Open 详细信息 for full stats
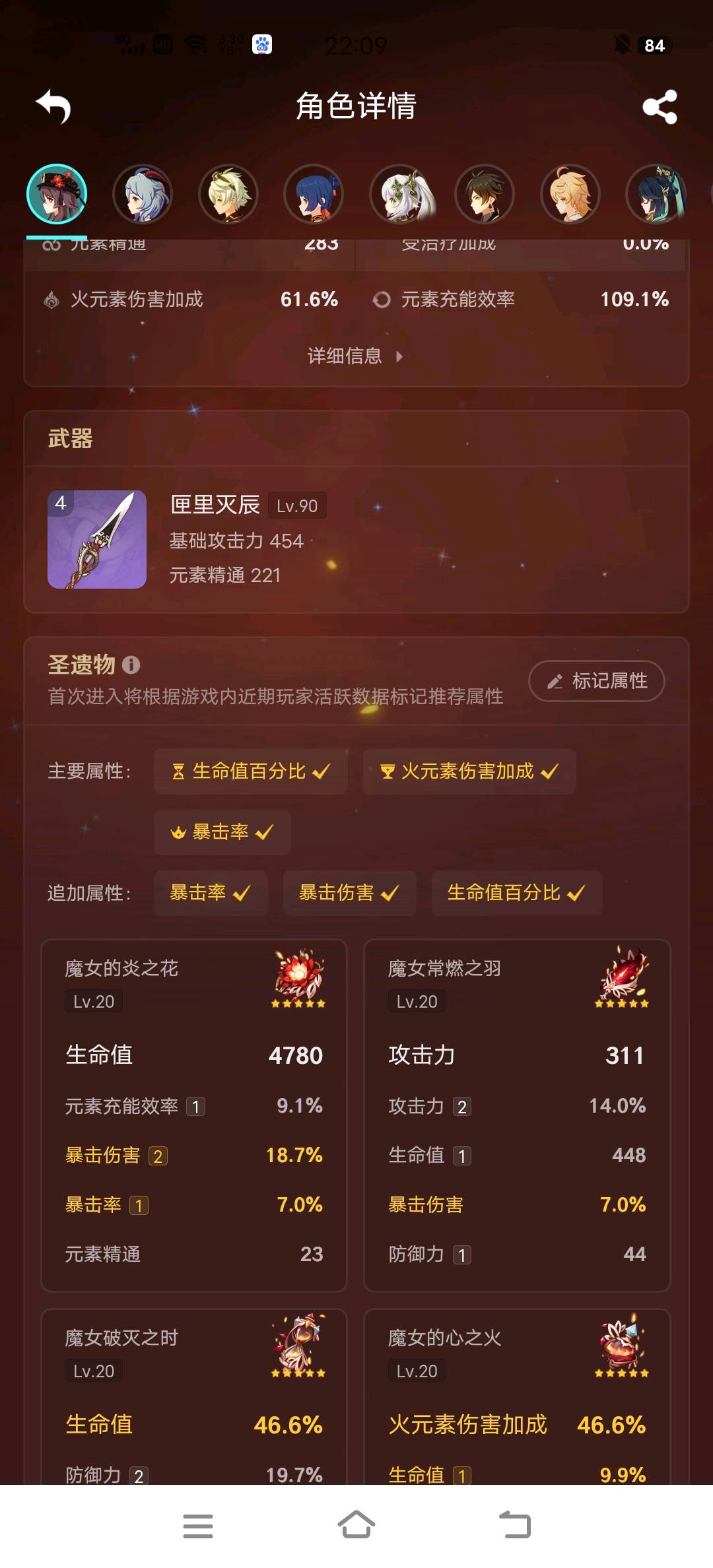This screenshot has height=1568, width=713. (x=355, y=356)
